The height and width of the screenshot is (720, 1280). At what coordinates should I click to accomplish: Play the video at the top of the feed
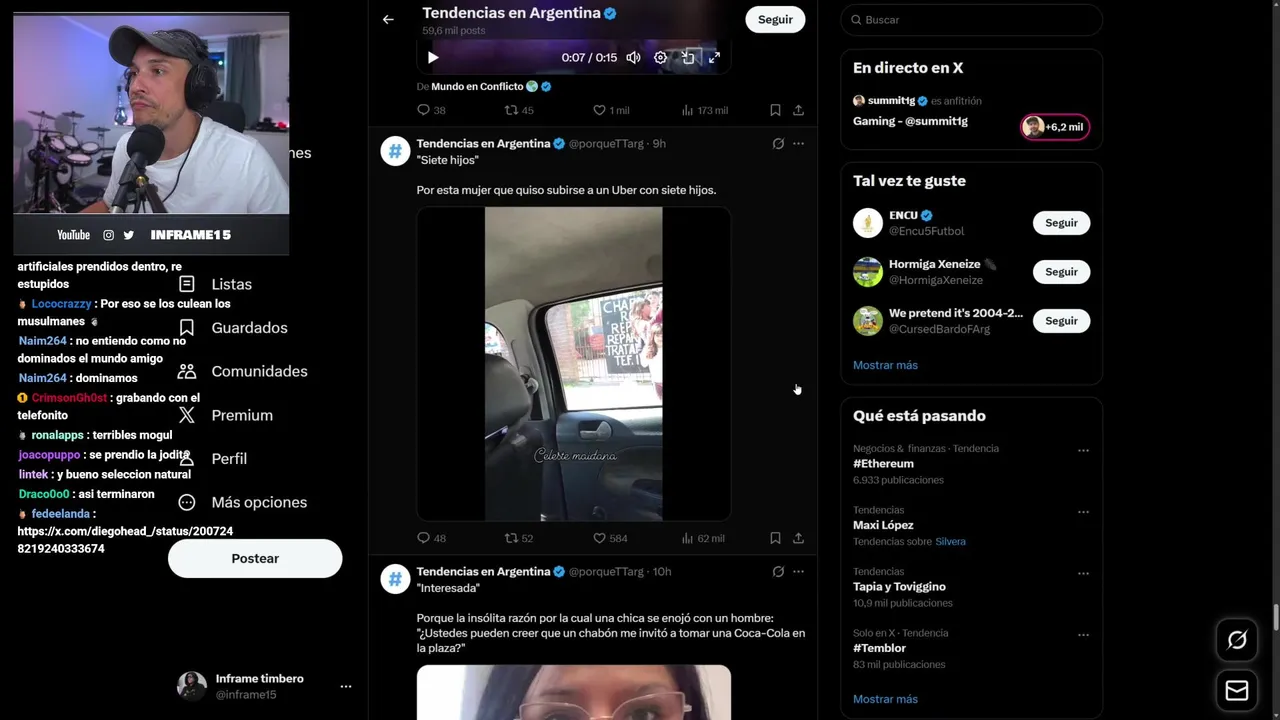click(433, 58)
